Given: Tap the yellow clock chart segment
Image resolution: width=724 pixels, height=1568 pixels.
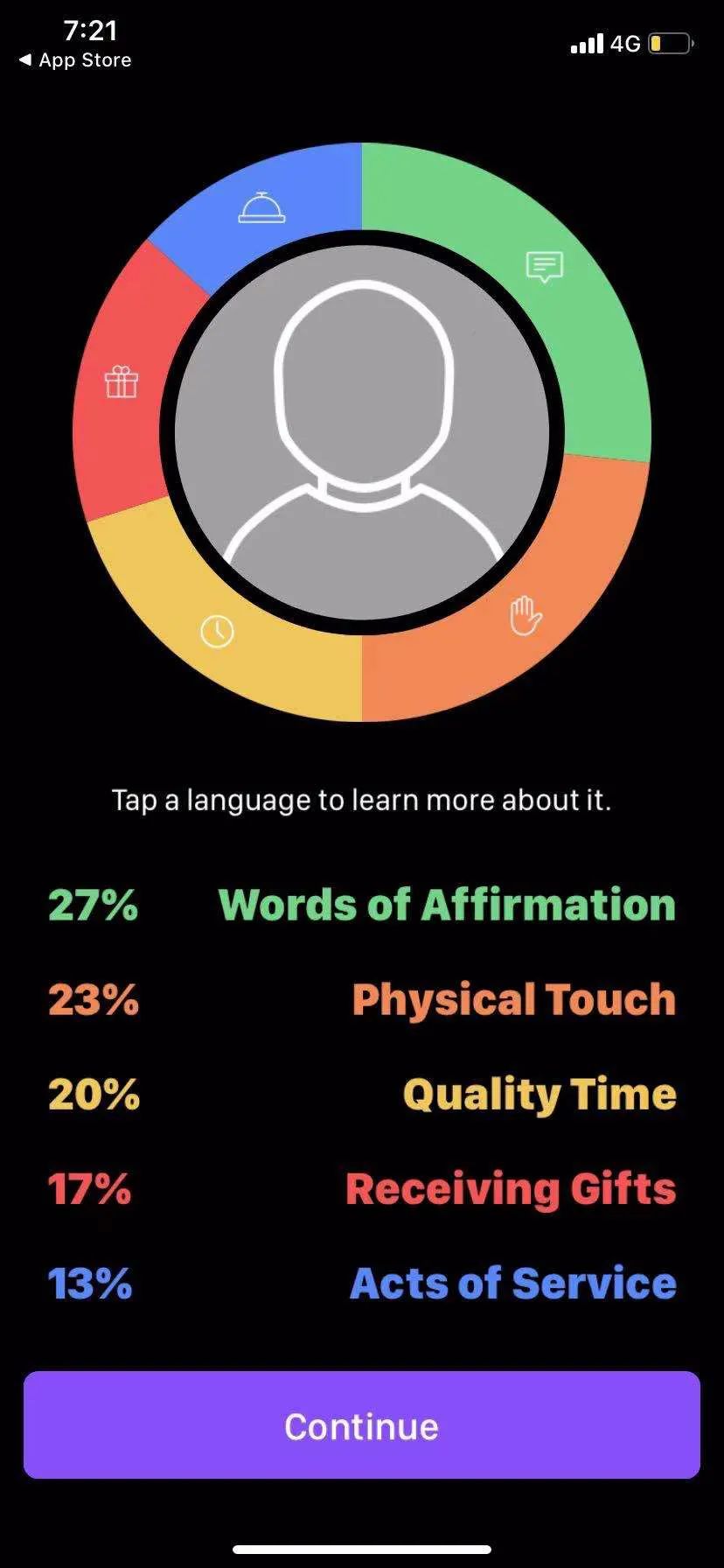Looking at the screenshot, I should point(217,631).
